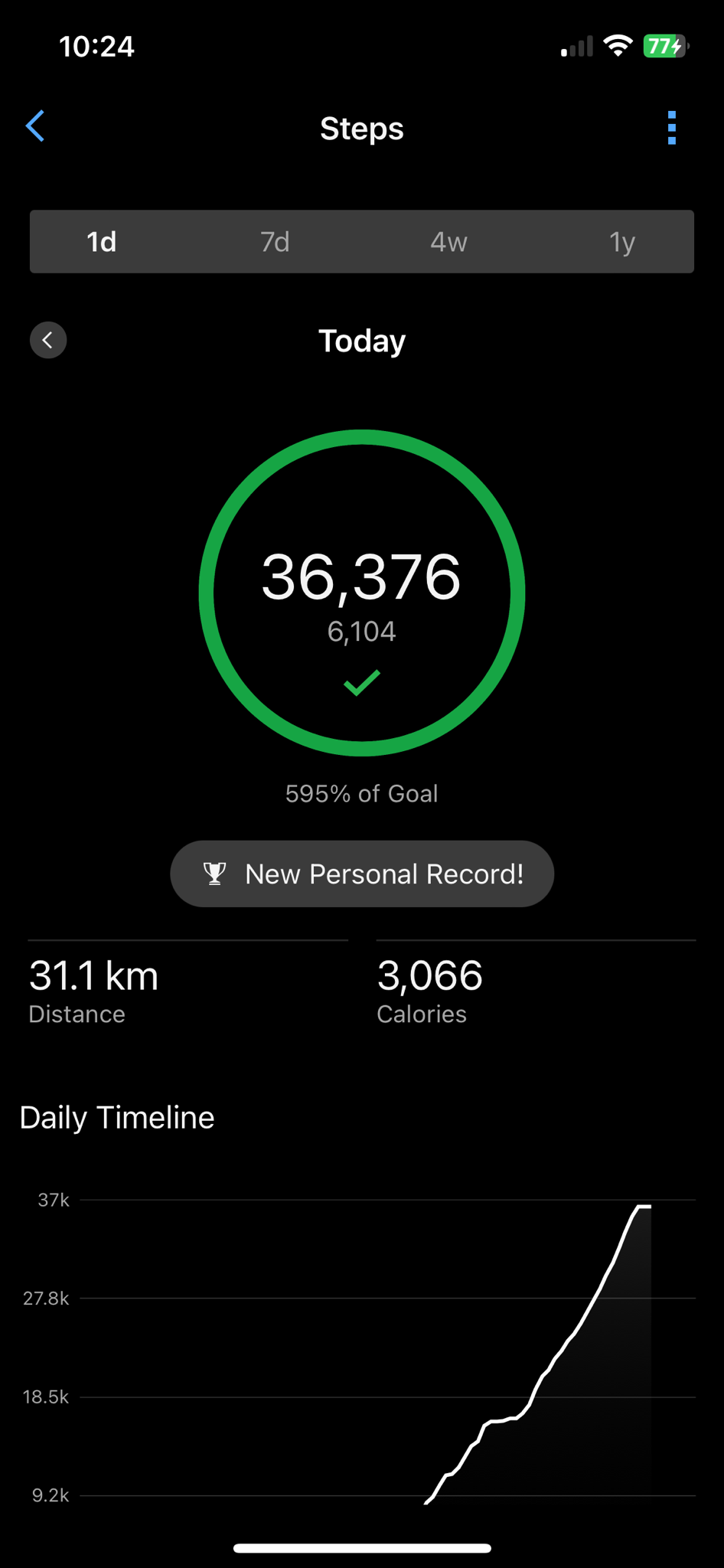
Task: Switch to the 7d view
Action: 275,242
